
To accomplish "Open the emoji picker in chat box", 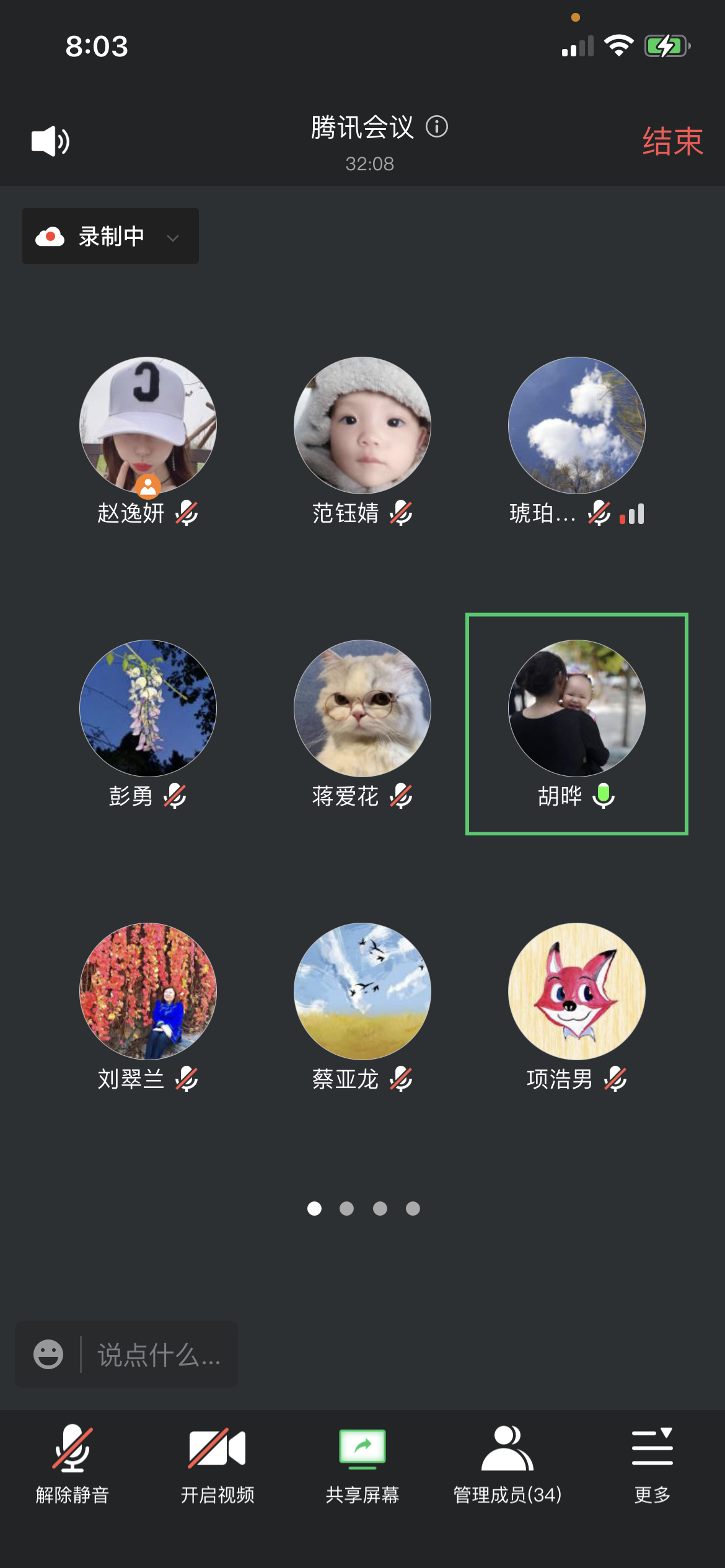I will [x=48, y=1354].
